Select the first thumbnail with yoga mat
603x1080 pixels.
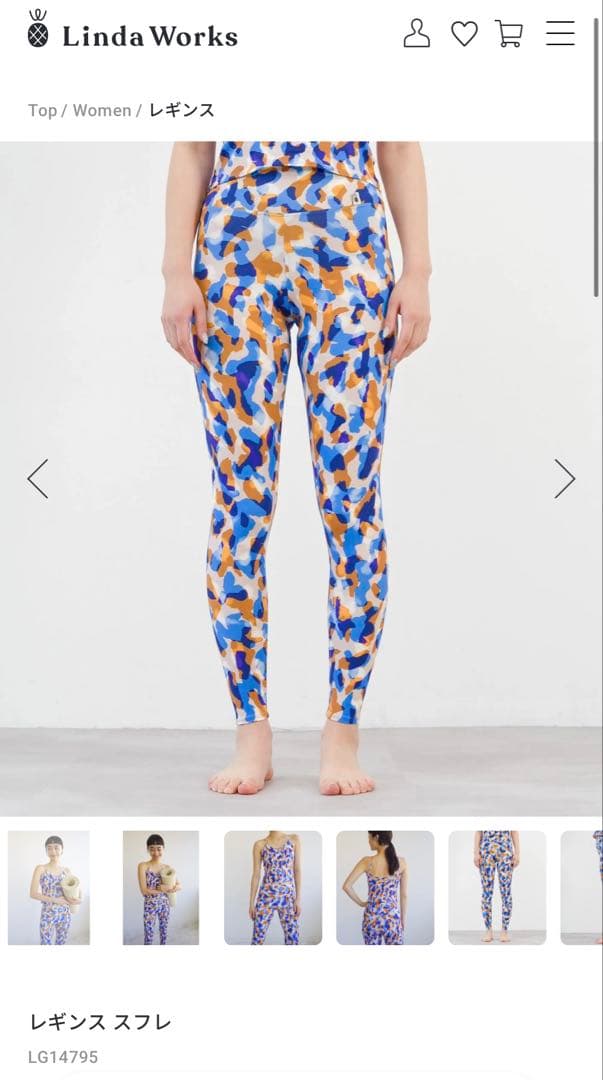coord(49,888)
